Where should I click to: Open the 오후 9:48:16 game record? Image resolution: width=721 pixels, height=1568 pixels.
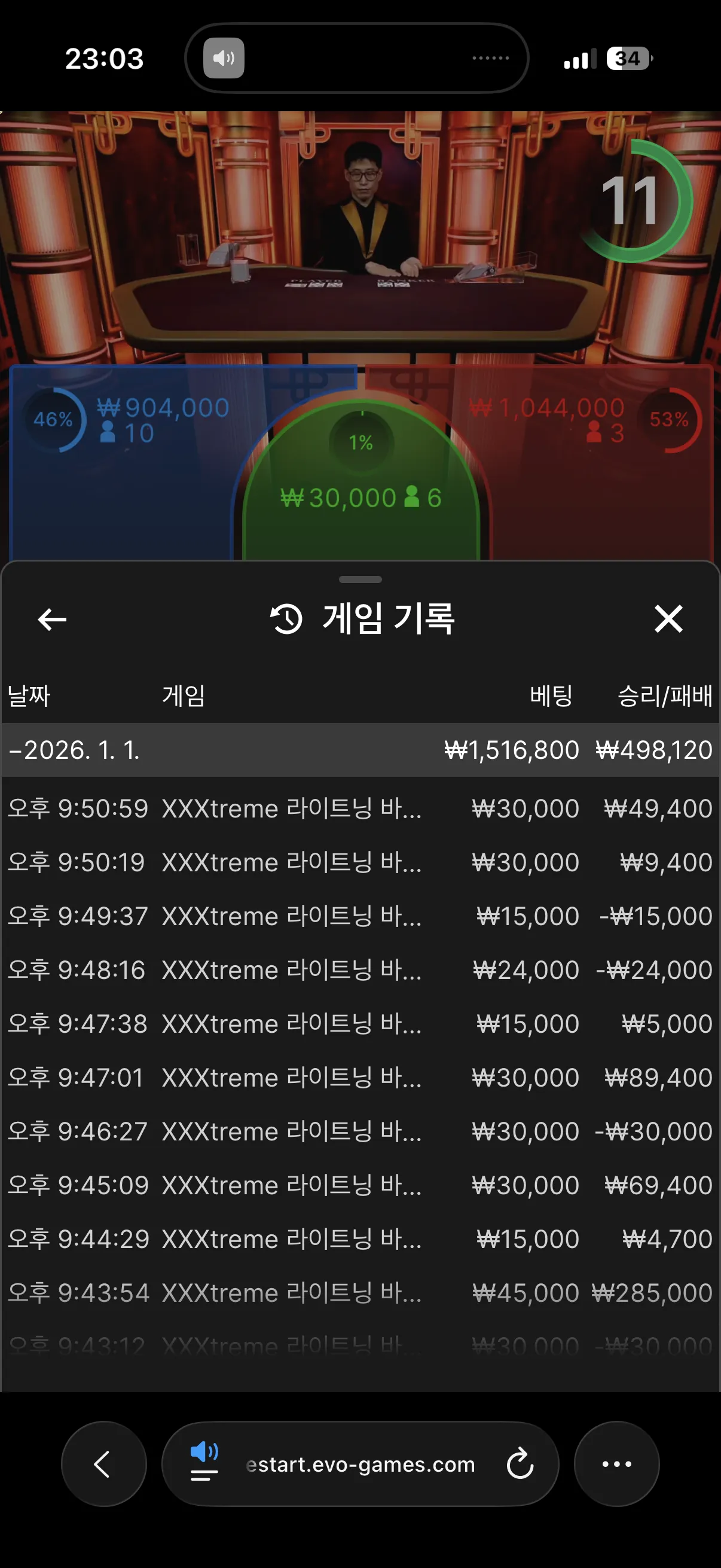click(x=360, y=969)
